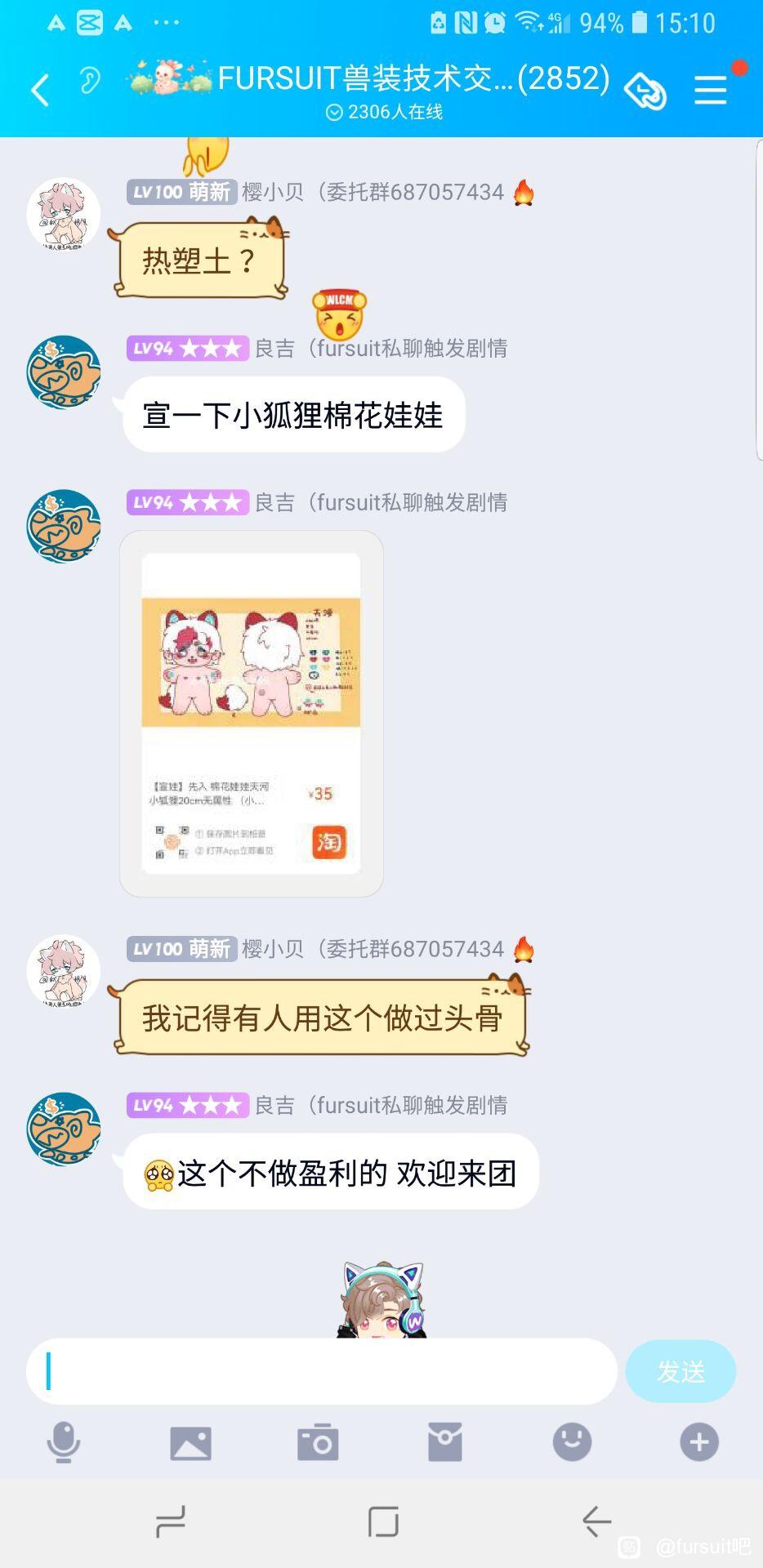Go back from the group chat
This screenshot has height=1568, width=763.
39,89
